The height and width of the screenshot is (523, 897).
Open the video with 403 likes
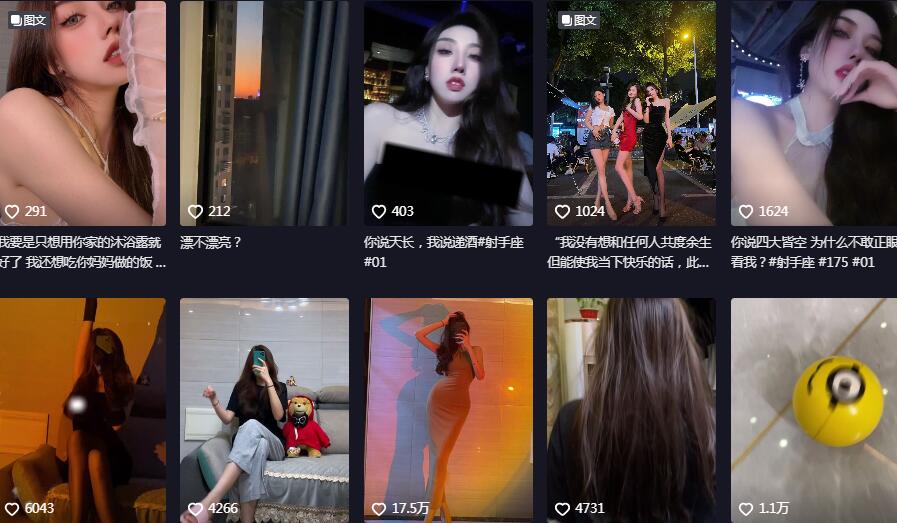click(x=448, y=112)
